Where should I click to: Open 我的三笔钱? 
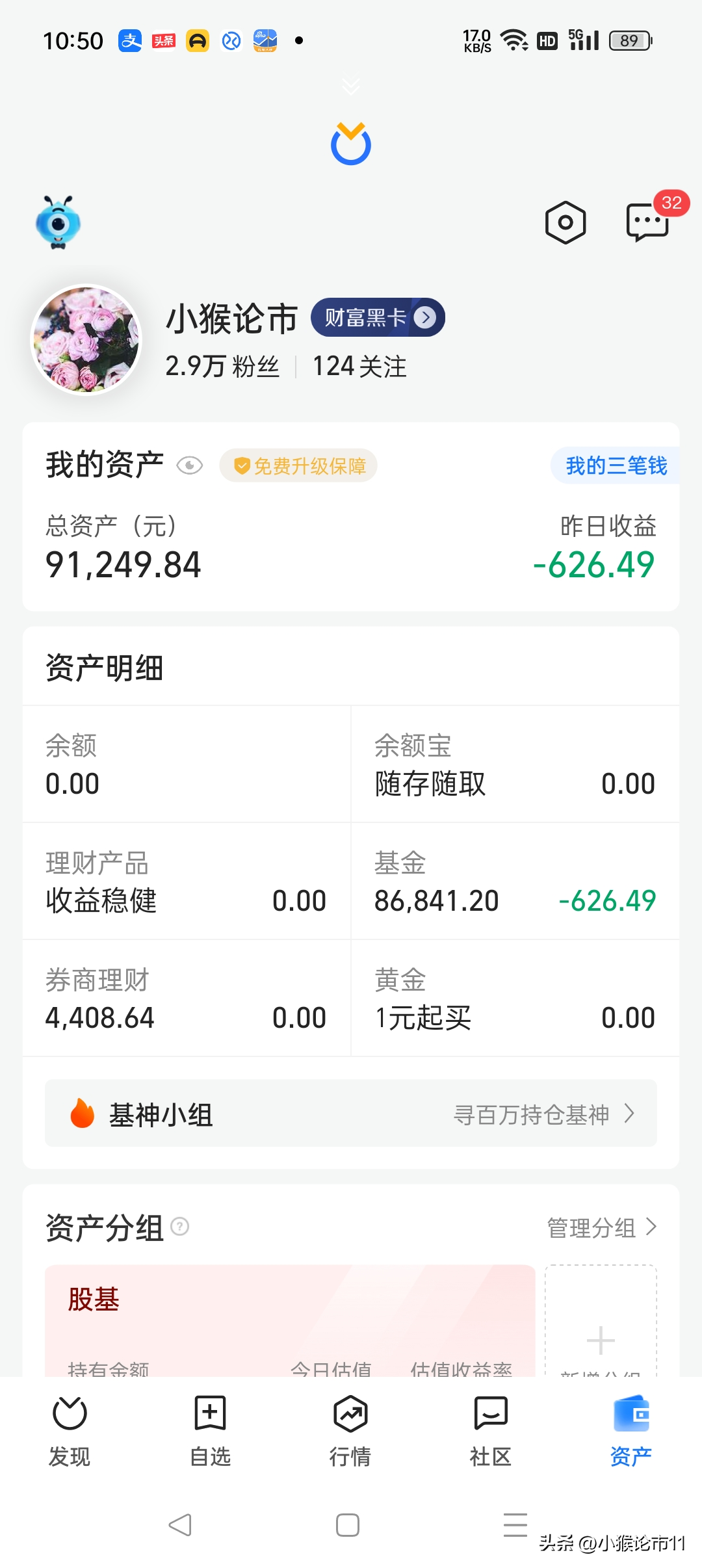[x=616, y=465]
